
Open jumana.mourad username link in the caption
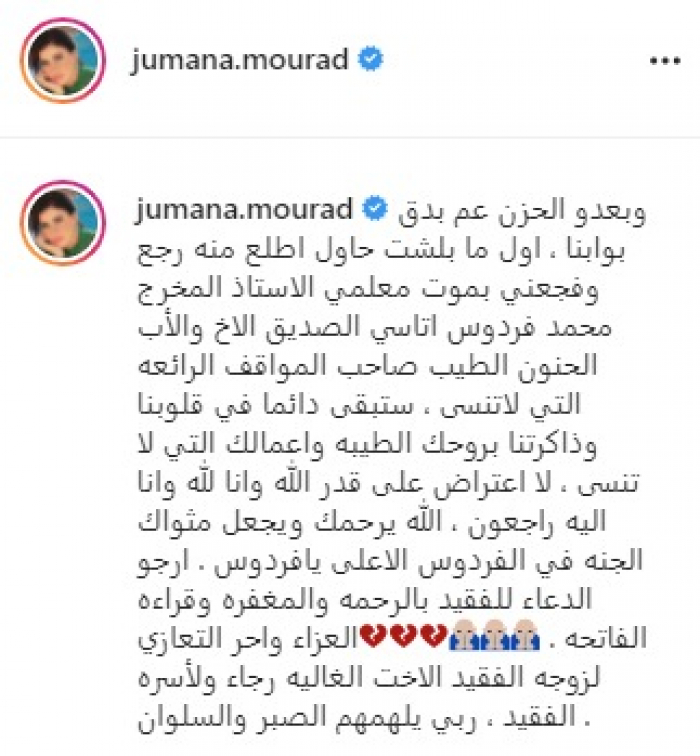pyautogui.click(x=240, y=209)
